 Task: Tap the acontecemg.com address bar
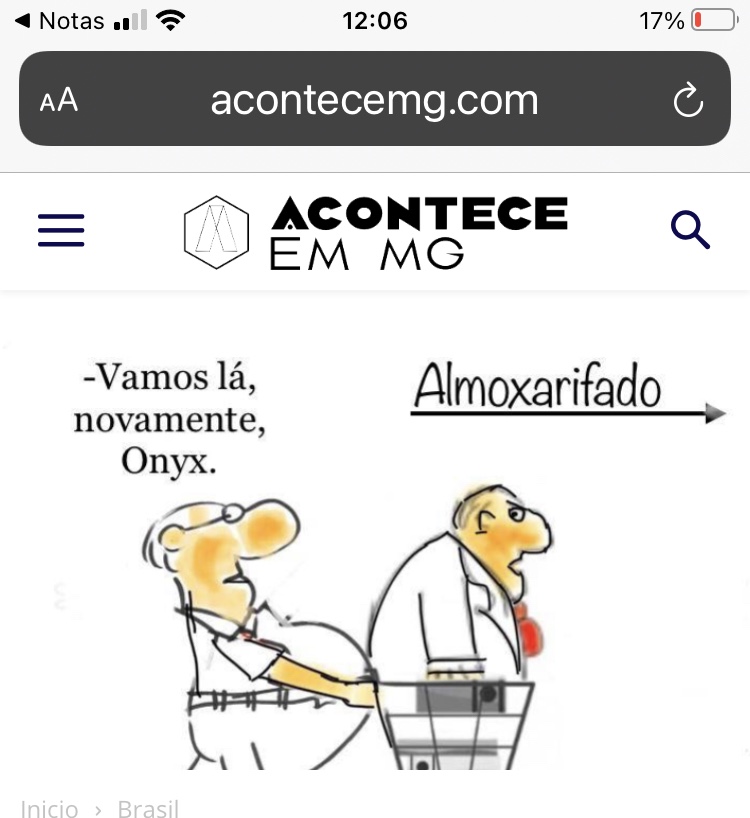(374, 100)
